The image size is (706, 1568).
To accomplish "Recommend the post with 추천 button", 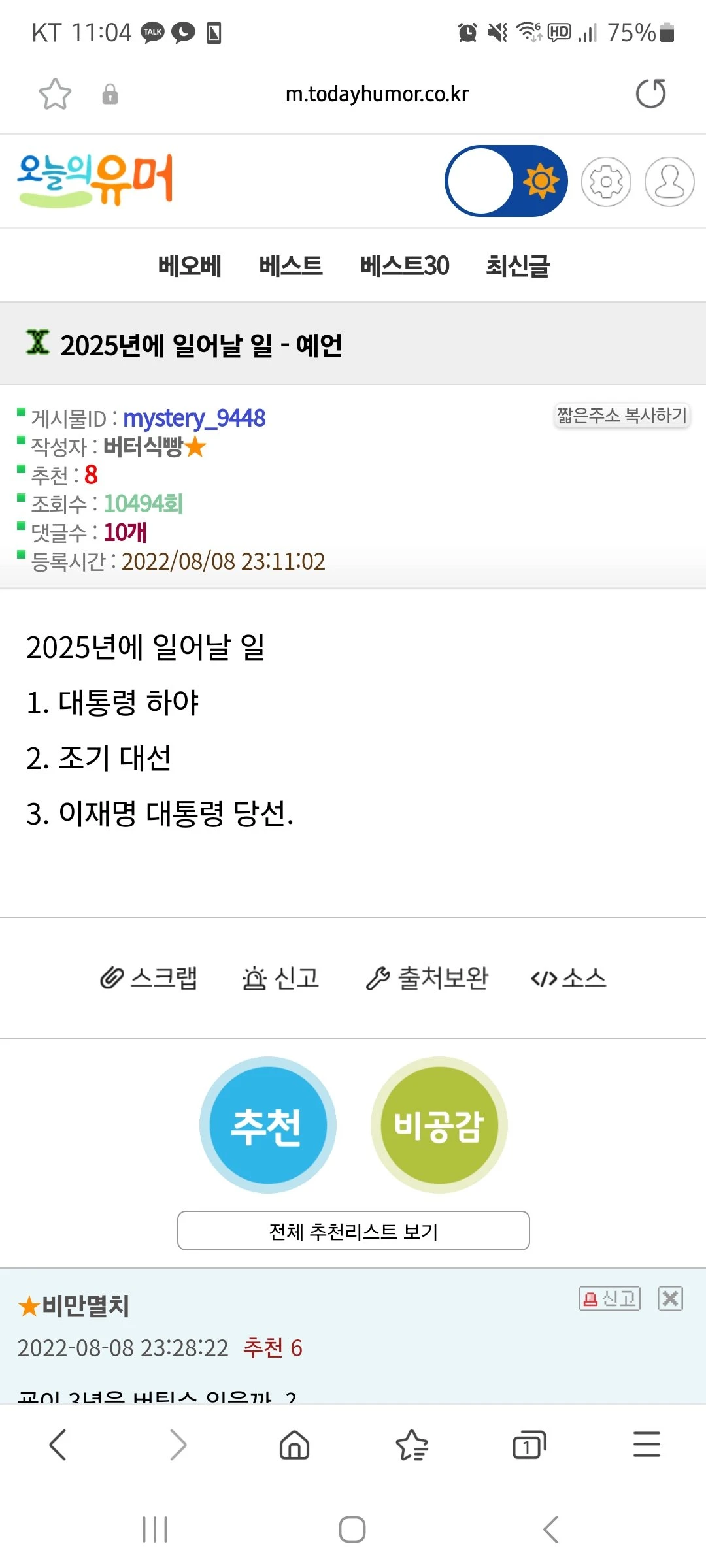I will (x=268, y=1125).
